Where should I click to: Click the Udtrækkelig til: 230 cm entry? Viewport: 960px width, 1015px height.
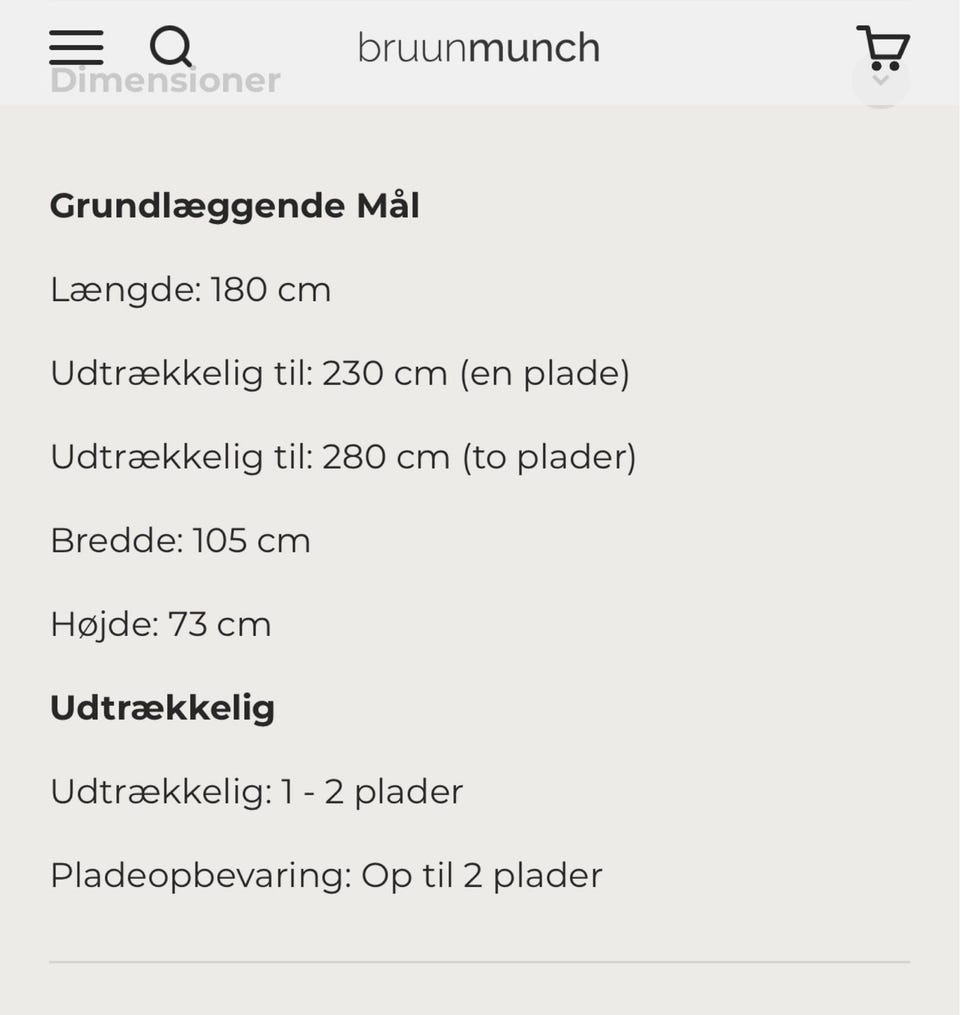(x=340, y=372)
